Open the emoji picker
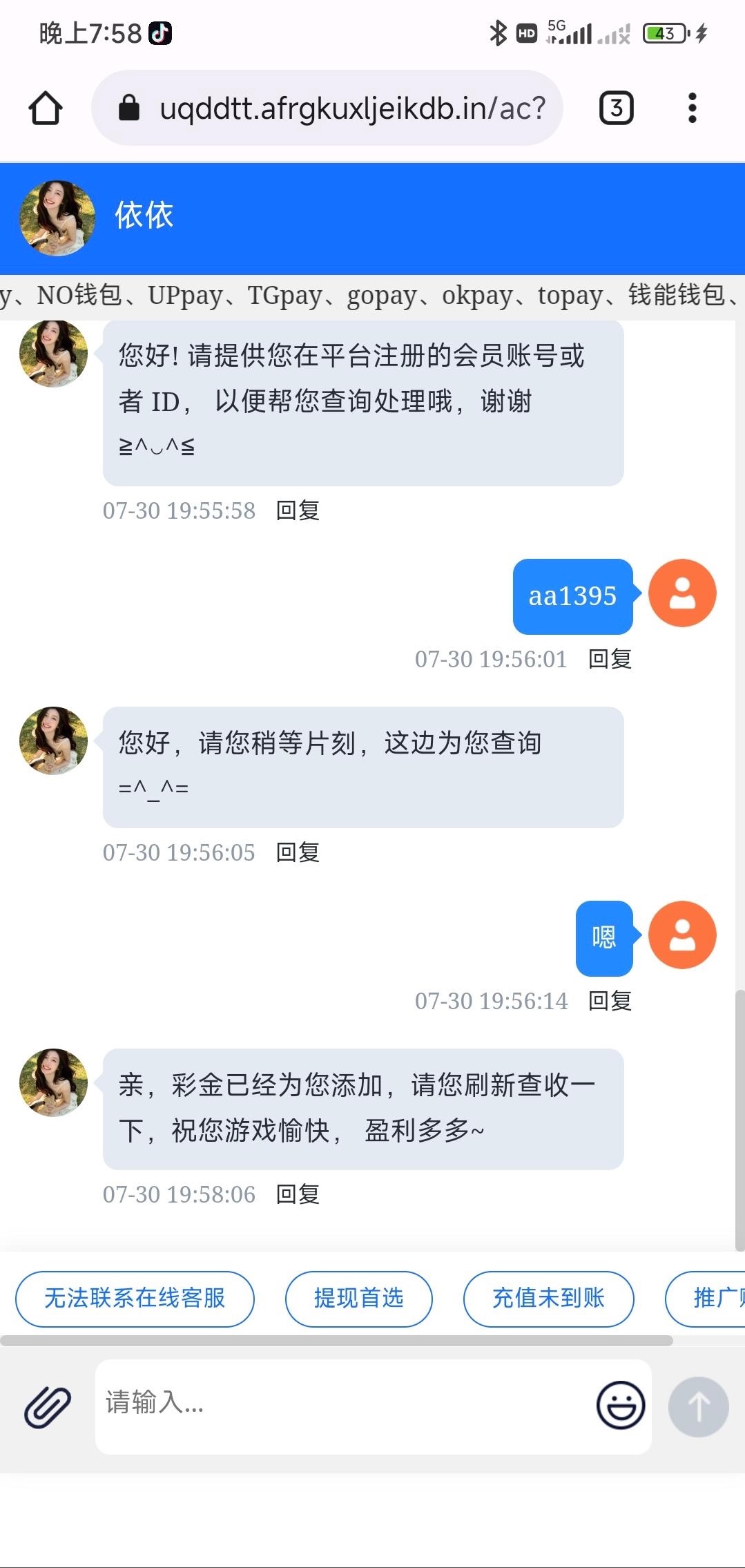The height and width of the screenshot is (1568, 745). coord(620,1405)
